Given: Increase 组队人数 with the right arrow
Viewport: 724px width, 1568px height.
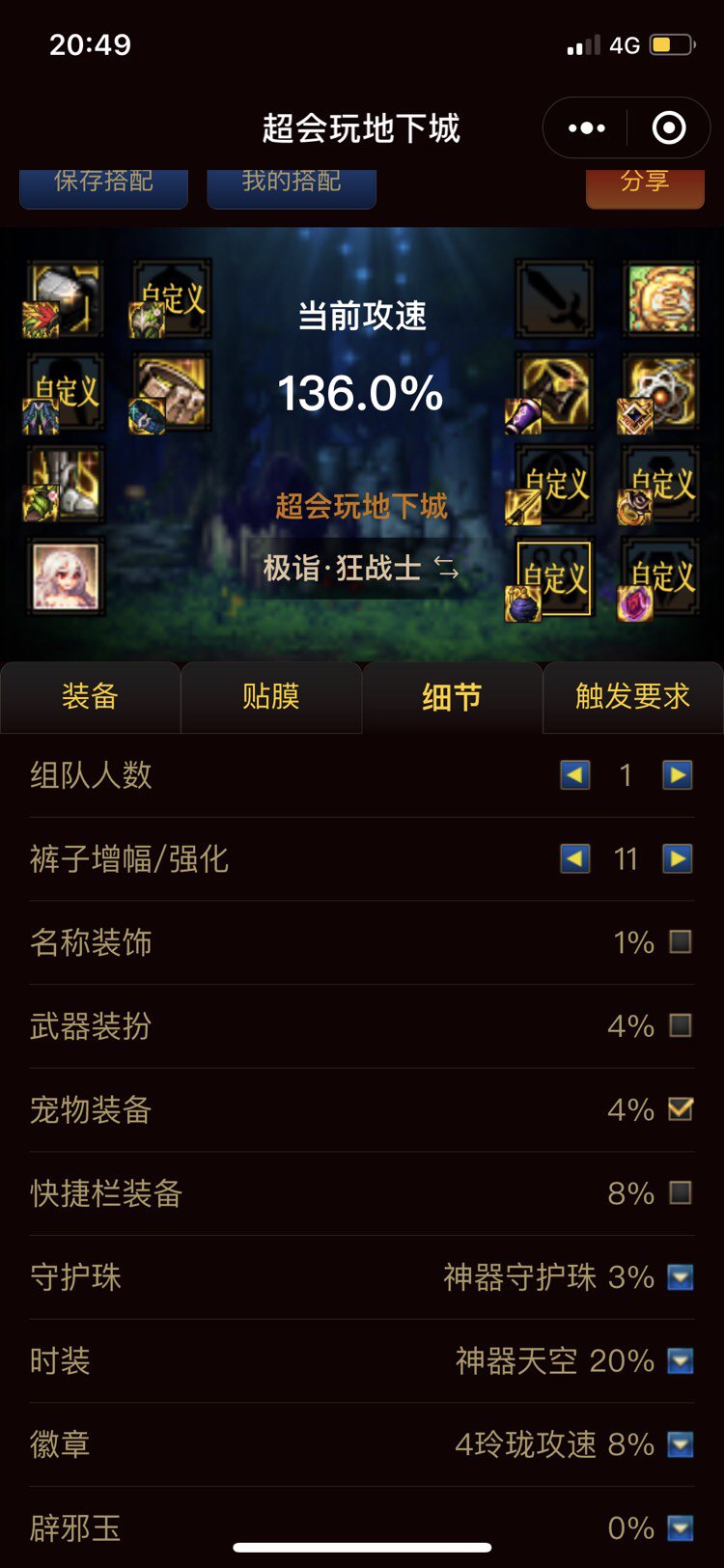Looking at the screenshot, I should point(678,774).
